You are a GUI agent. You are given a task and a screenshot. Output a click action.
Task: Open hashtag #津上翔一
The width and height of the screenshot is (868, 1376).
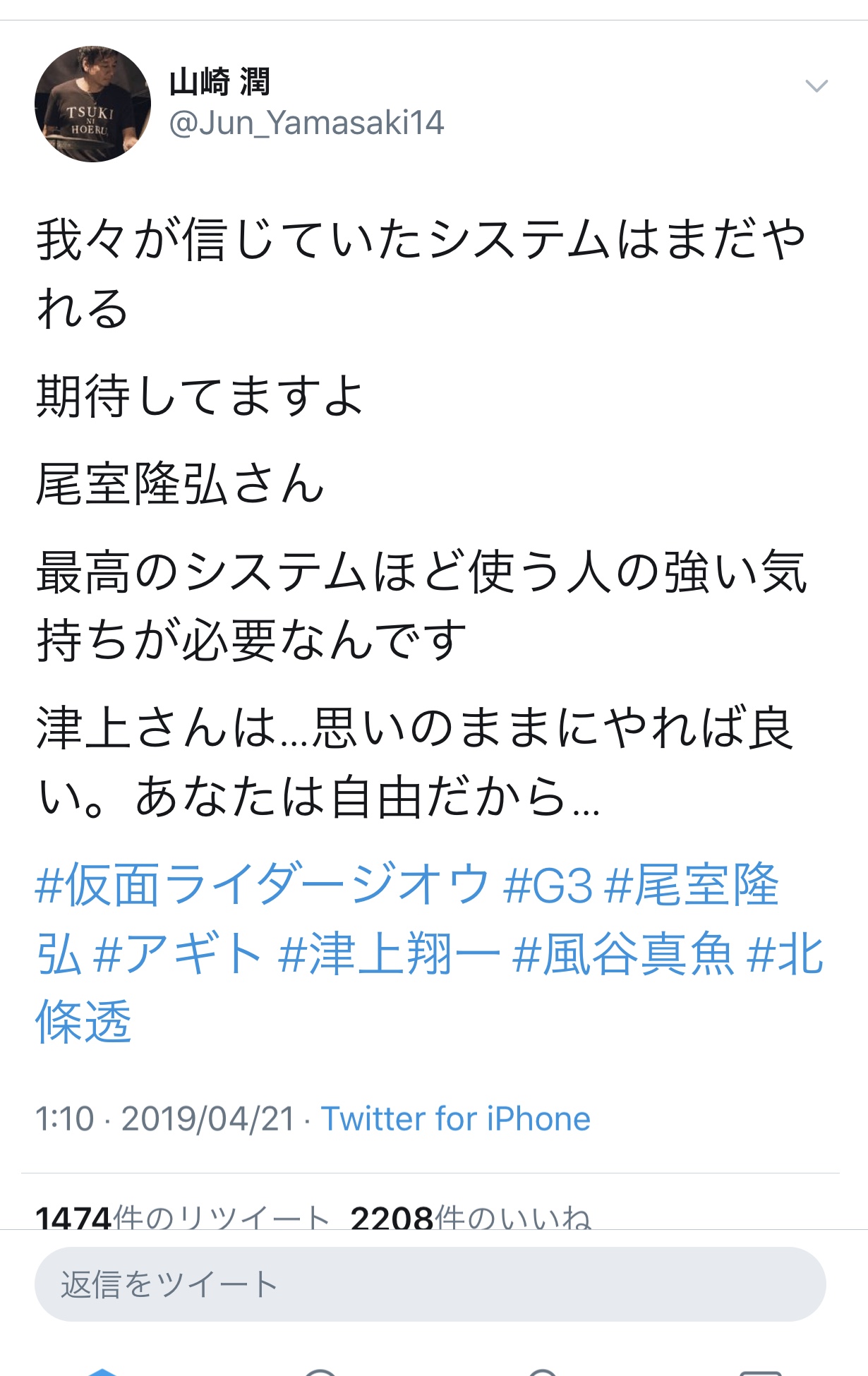(x=389, y=953)
